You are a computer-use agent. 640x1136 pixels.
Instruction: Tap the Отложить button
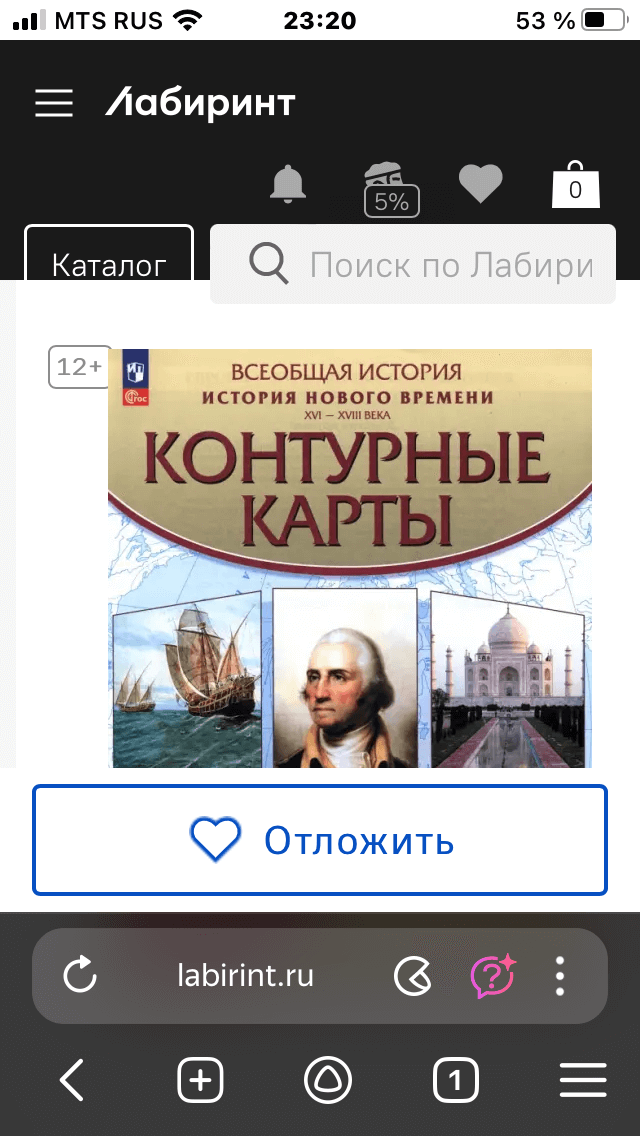coord(320,840)
